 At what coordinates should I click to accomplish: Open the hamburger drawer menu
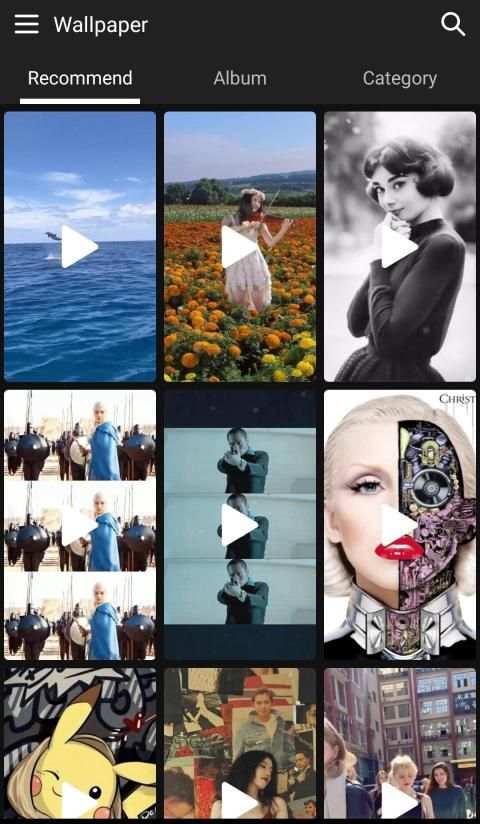[26, 24]
